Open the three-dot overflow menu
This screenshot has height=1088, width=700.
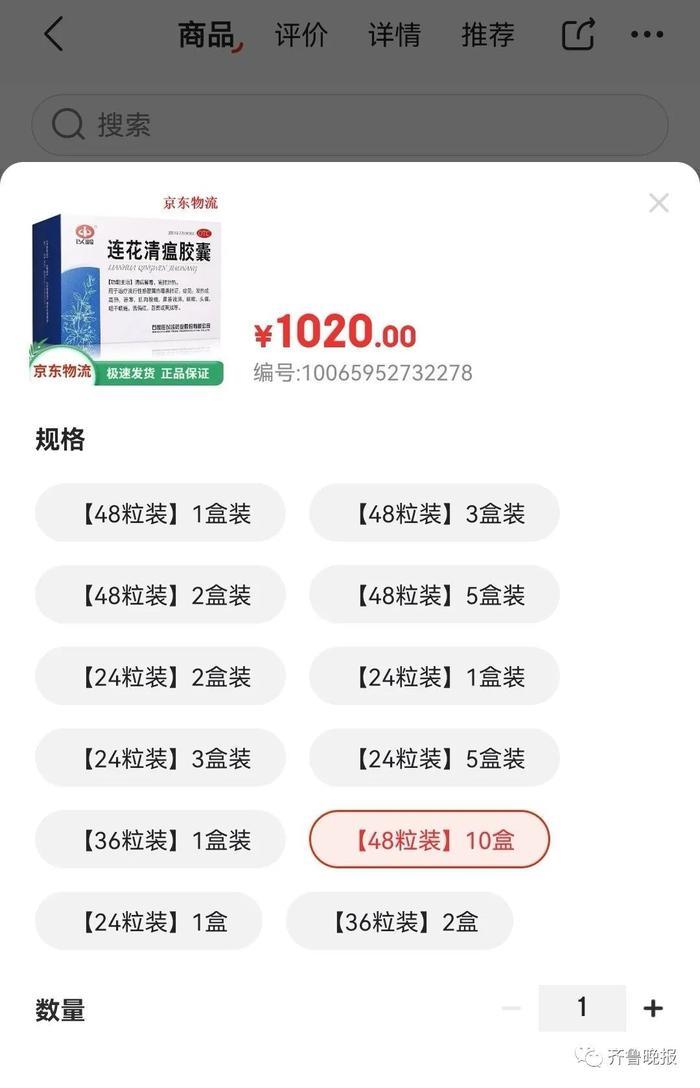click(x=647, y=35)
